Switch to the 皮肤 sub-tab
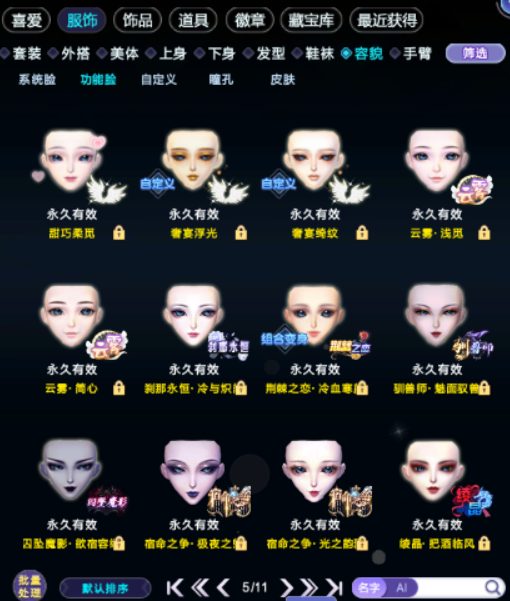The image size is (510, 601). pos(282,80)
